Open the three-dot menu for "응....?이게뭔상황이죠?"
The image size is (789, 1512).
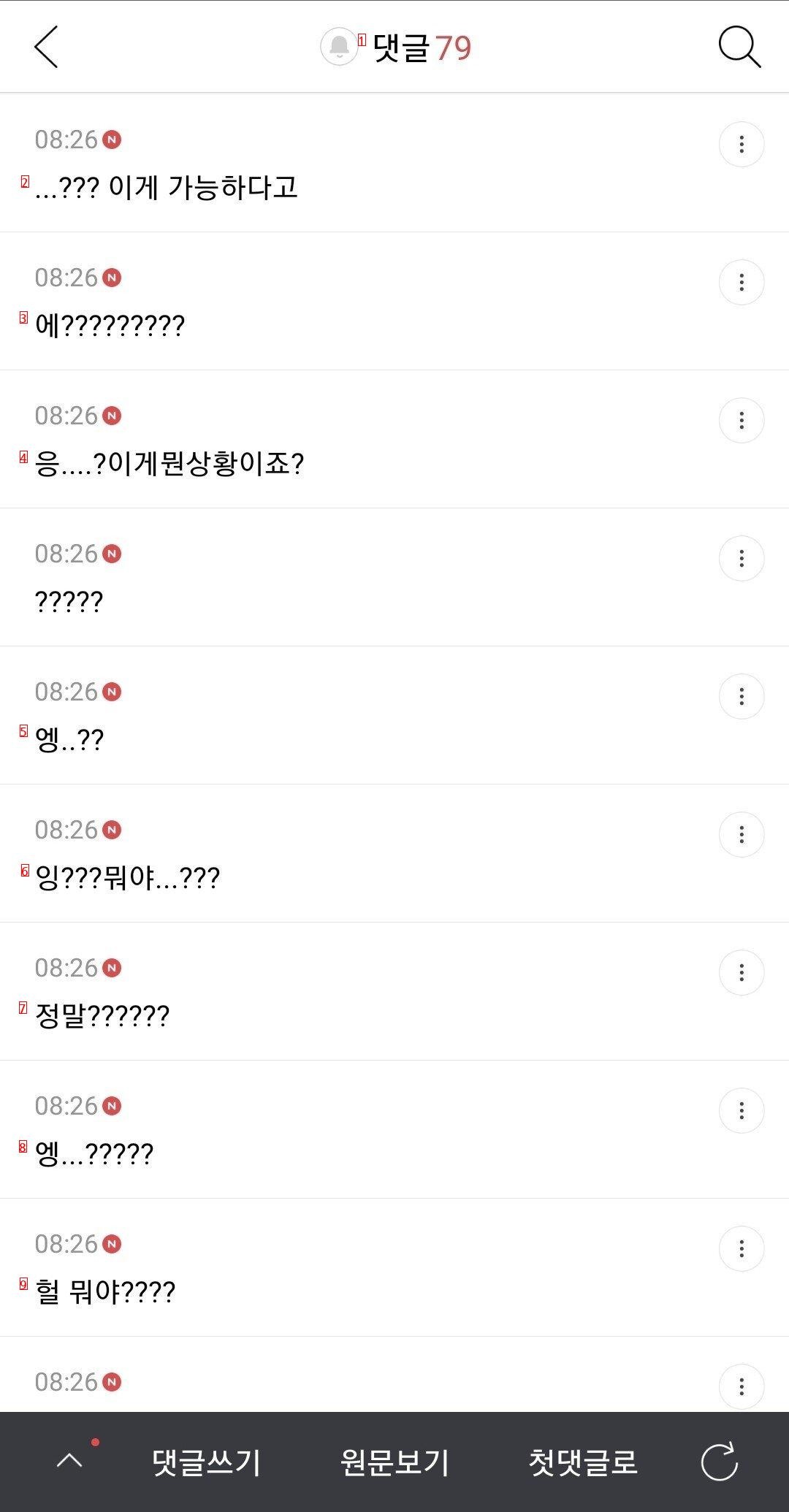coord(742,420)
